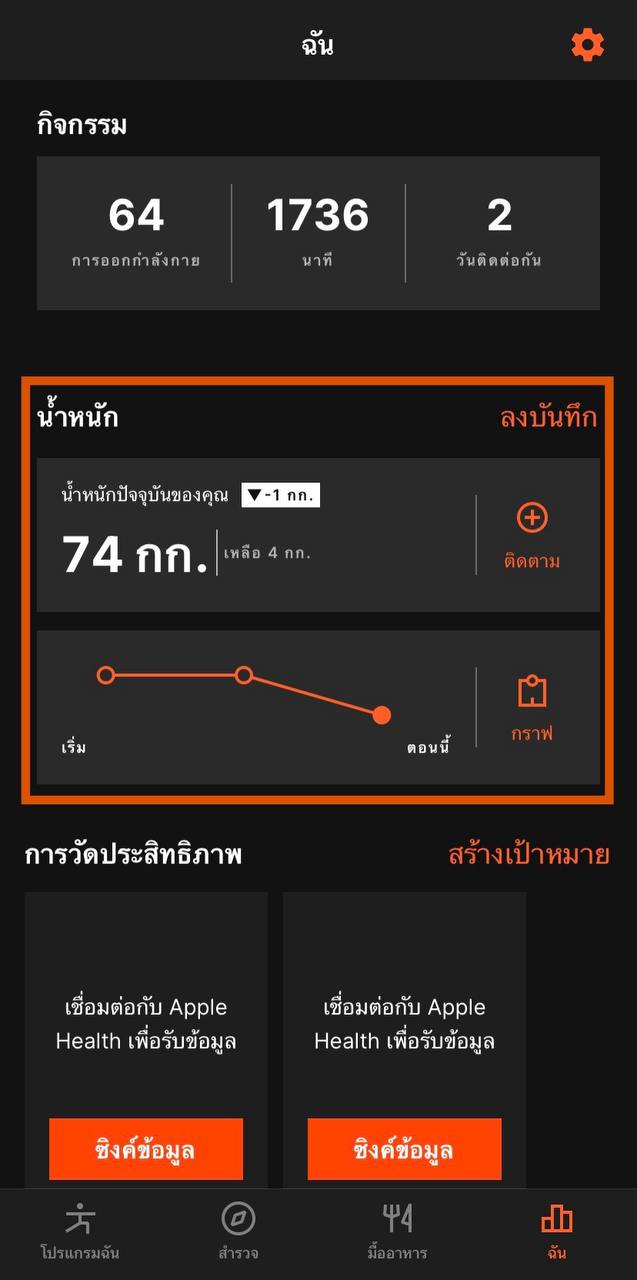
Task: Tap ซิงค์ข้อมูล on the second Apple Health card
Action: pyautogui.click(x=404, y=1149)
